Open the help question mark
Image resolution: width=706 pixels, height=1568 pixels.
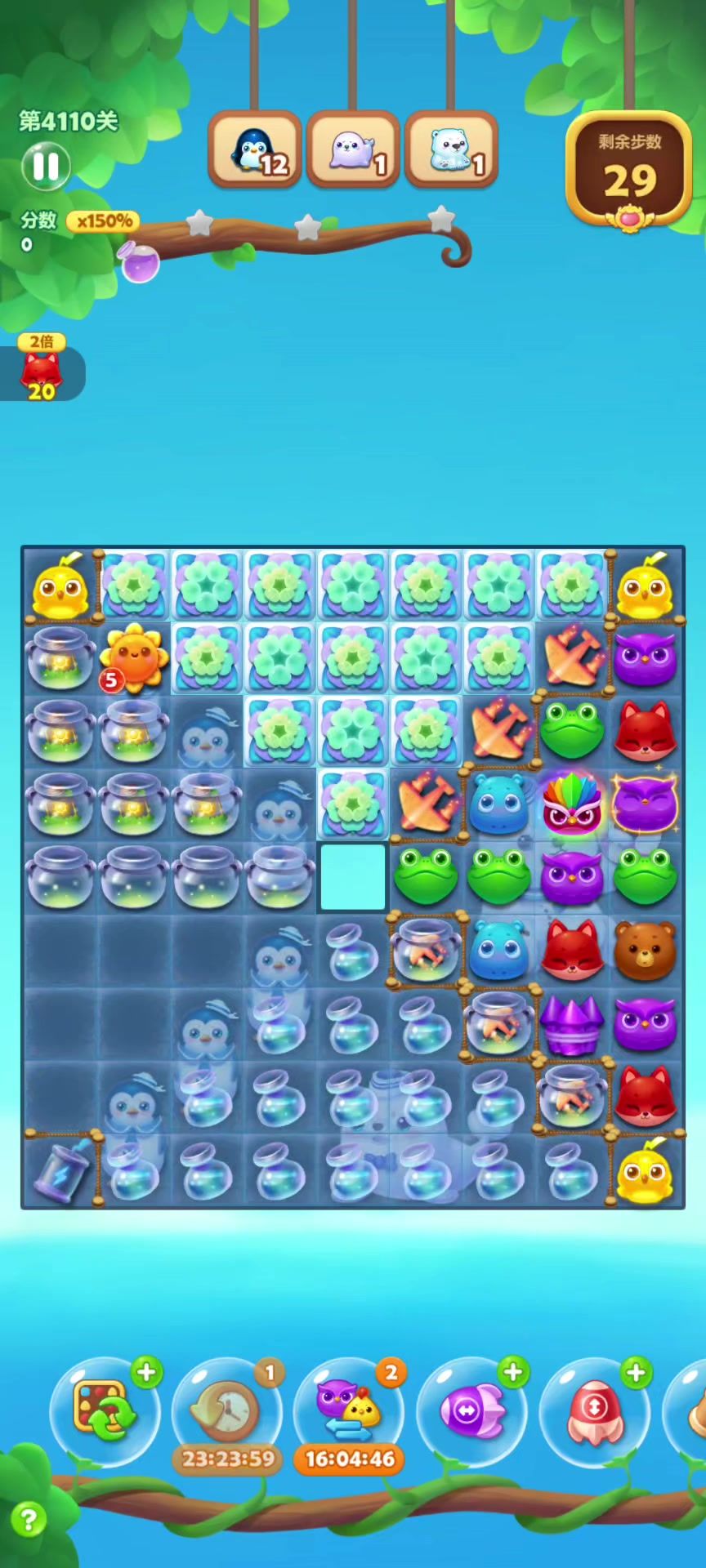click(x=28, y=1520)
